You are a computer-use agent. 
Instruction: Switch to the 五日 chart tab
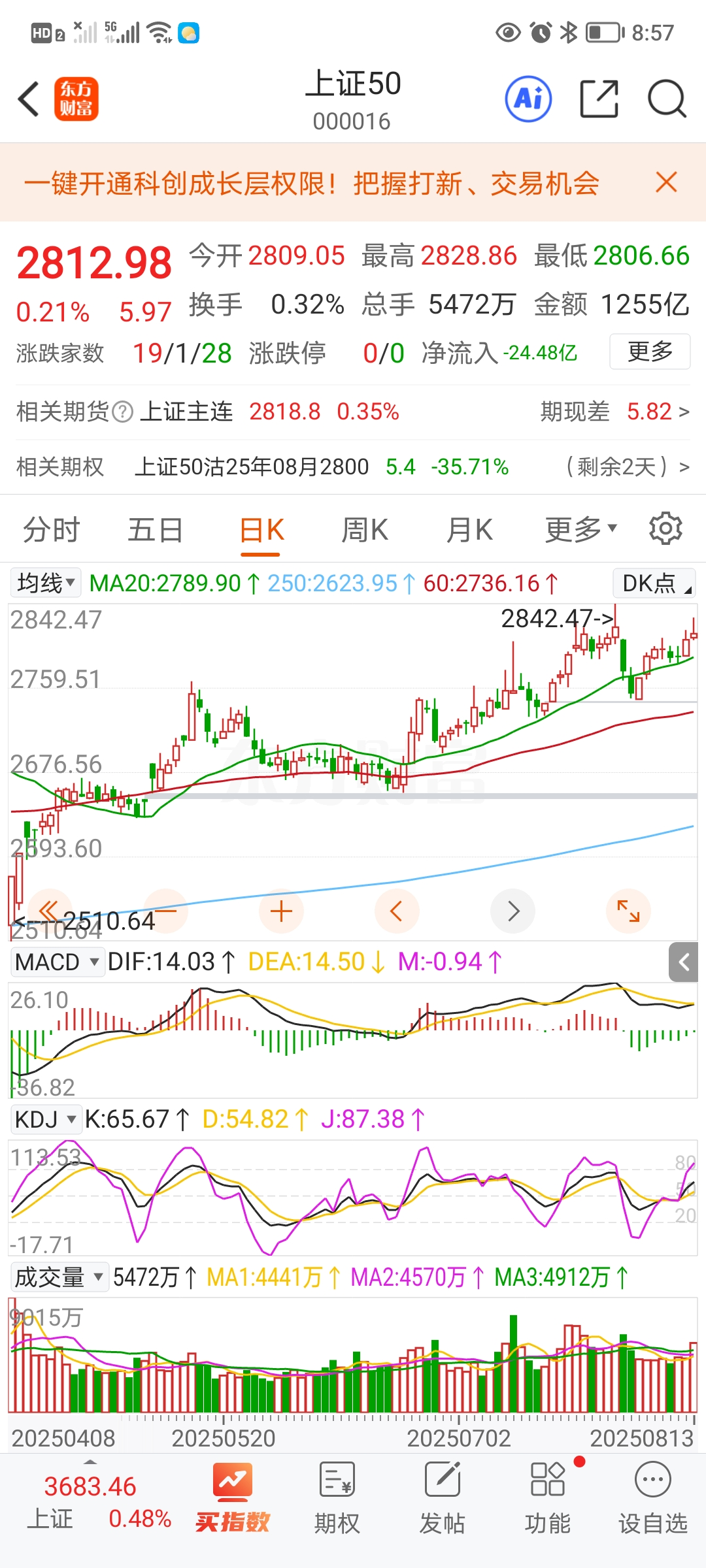[x=155, y=530]
